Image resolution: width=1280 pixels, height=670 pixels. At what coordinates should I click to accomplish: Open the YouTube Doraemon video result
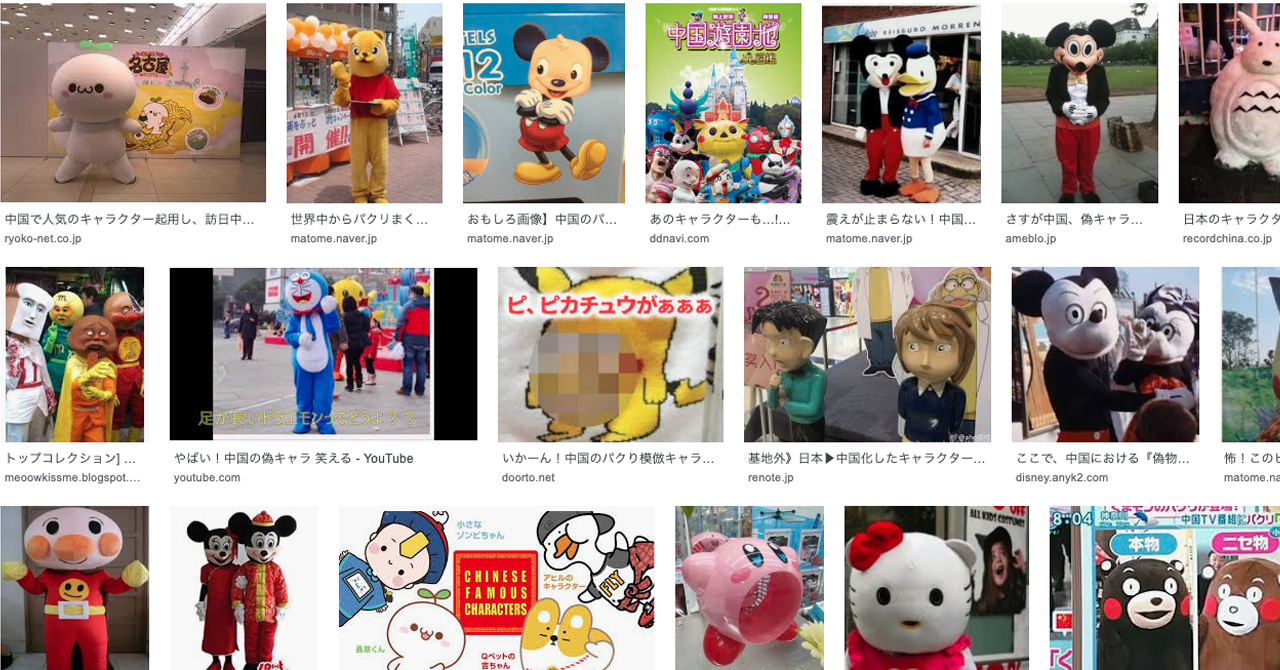[323, 354]
